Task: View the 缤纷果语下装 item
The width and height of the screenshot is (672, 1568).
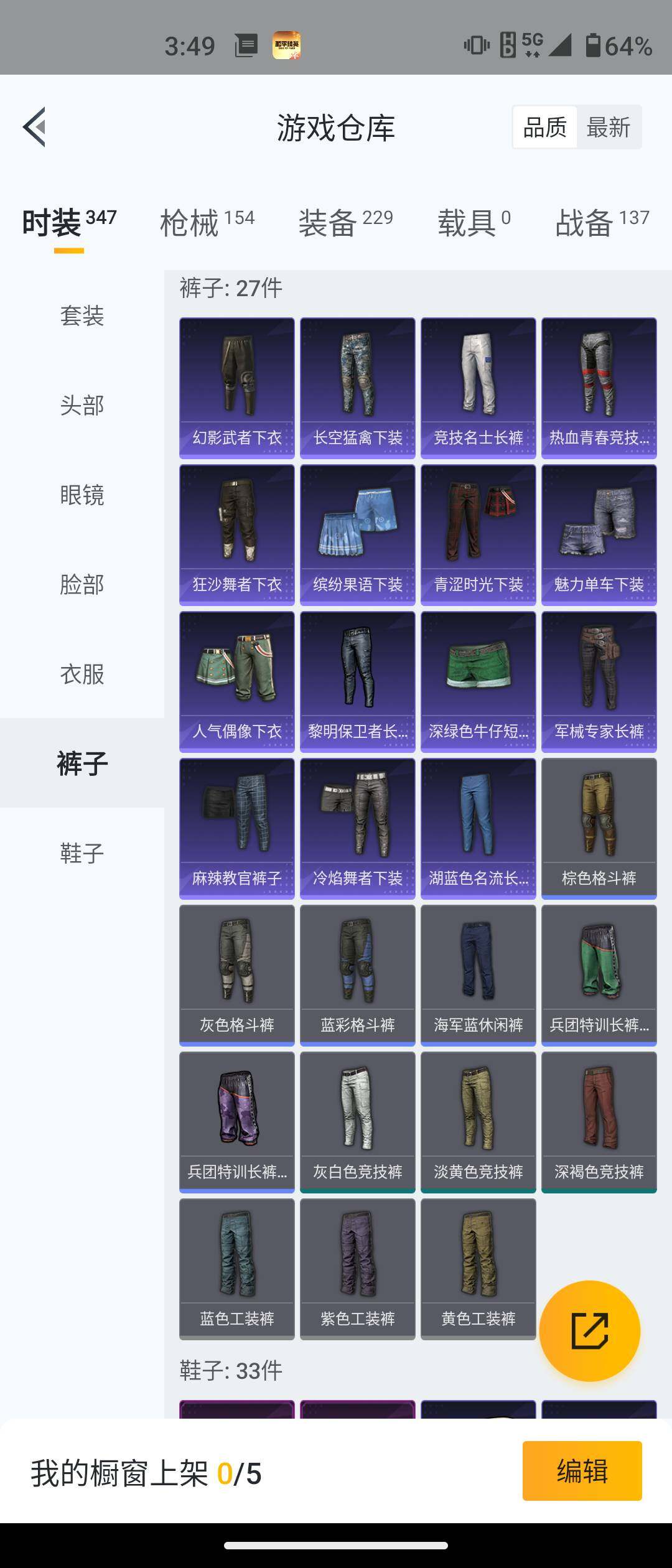Action: 357,534
